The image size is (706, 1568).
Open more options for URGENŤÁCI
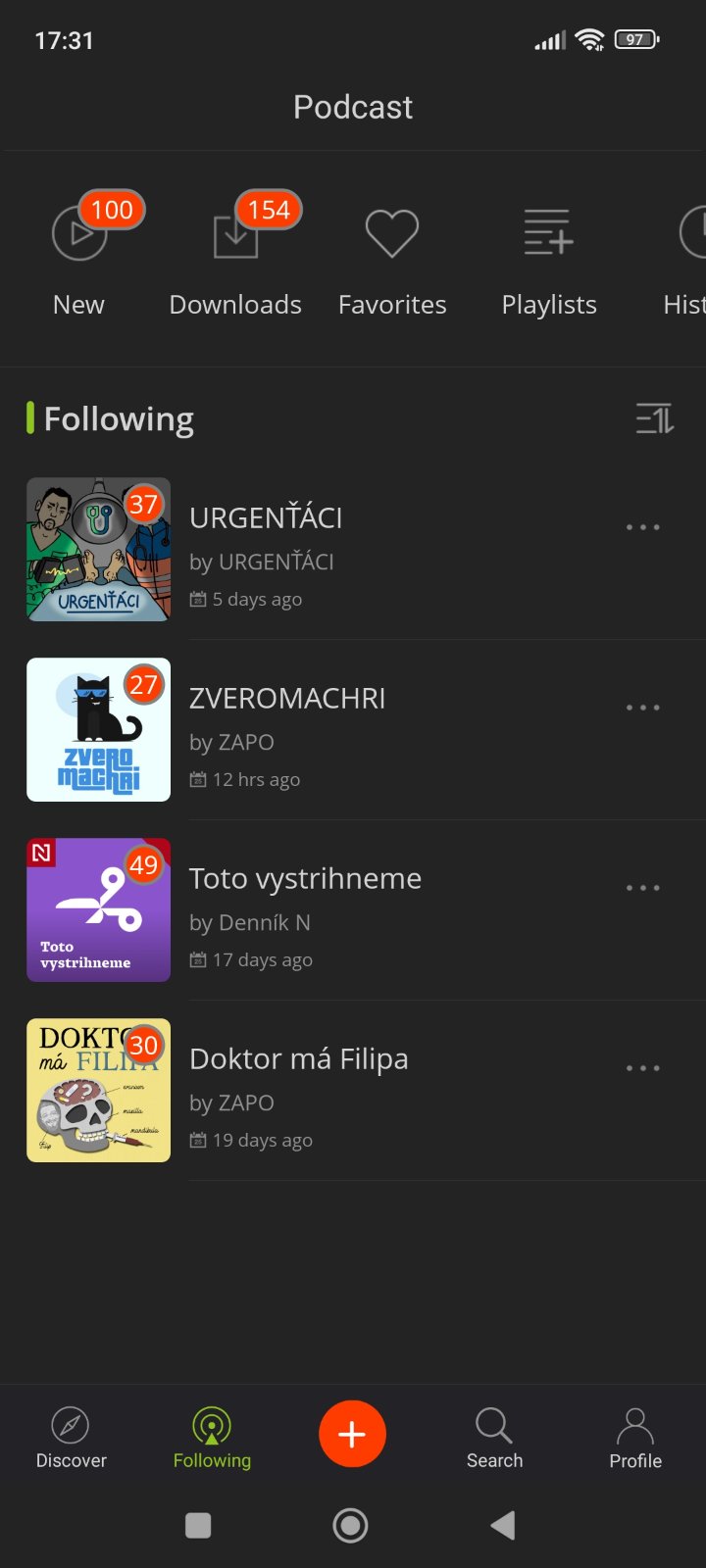pyautogui.click(x=643, y=527)
